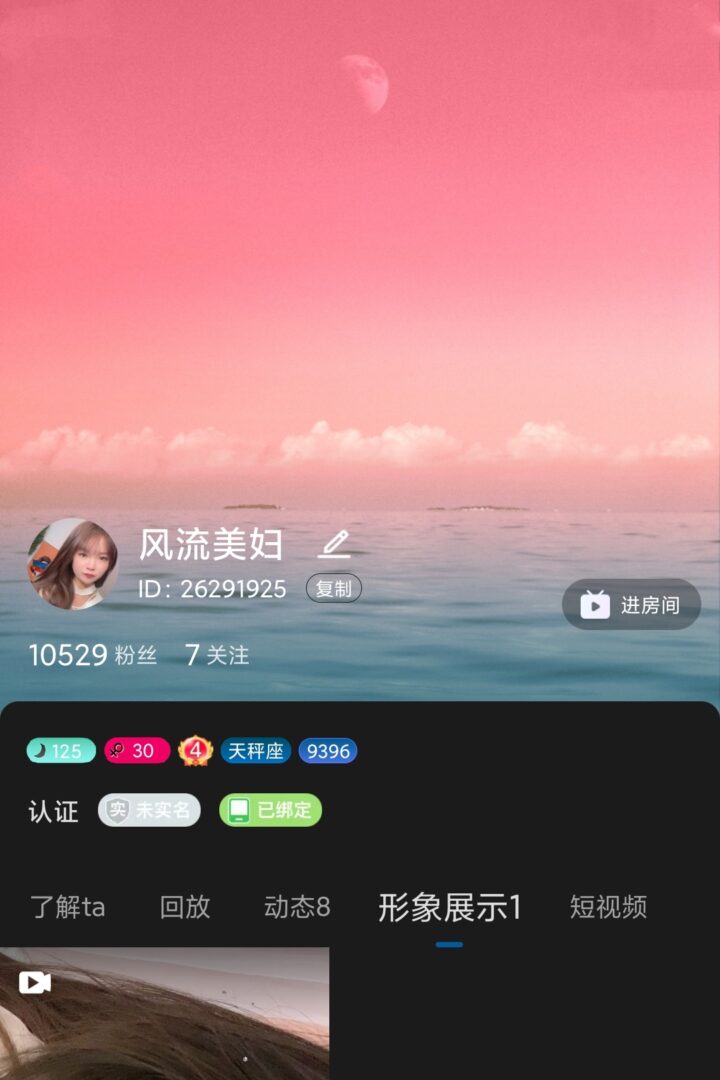
Task: Switch to the 短视频 tab
Action: (x=608, y=907)
